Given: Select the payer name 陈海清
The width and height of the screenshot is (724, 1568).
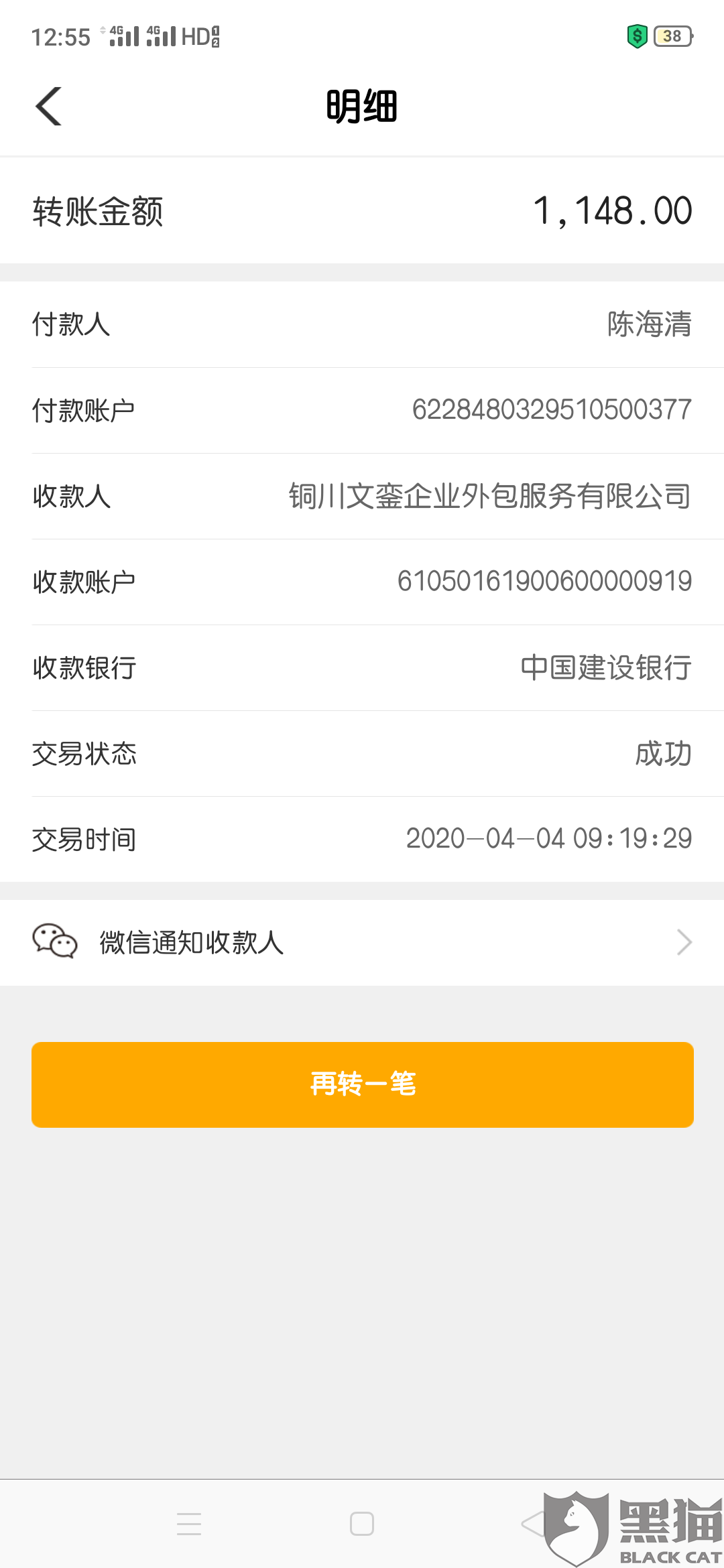Looking at the screenshot, I should [648, 326].
